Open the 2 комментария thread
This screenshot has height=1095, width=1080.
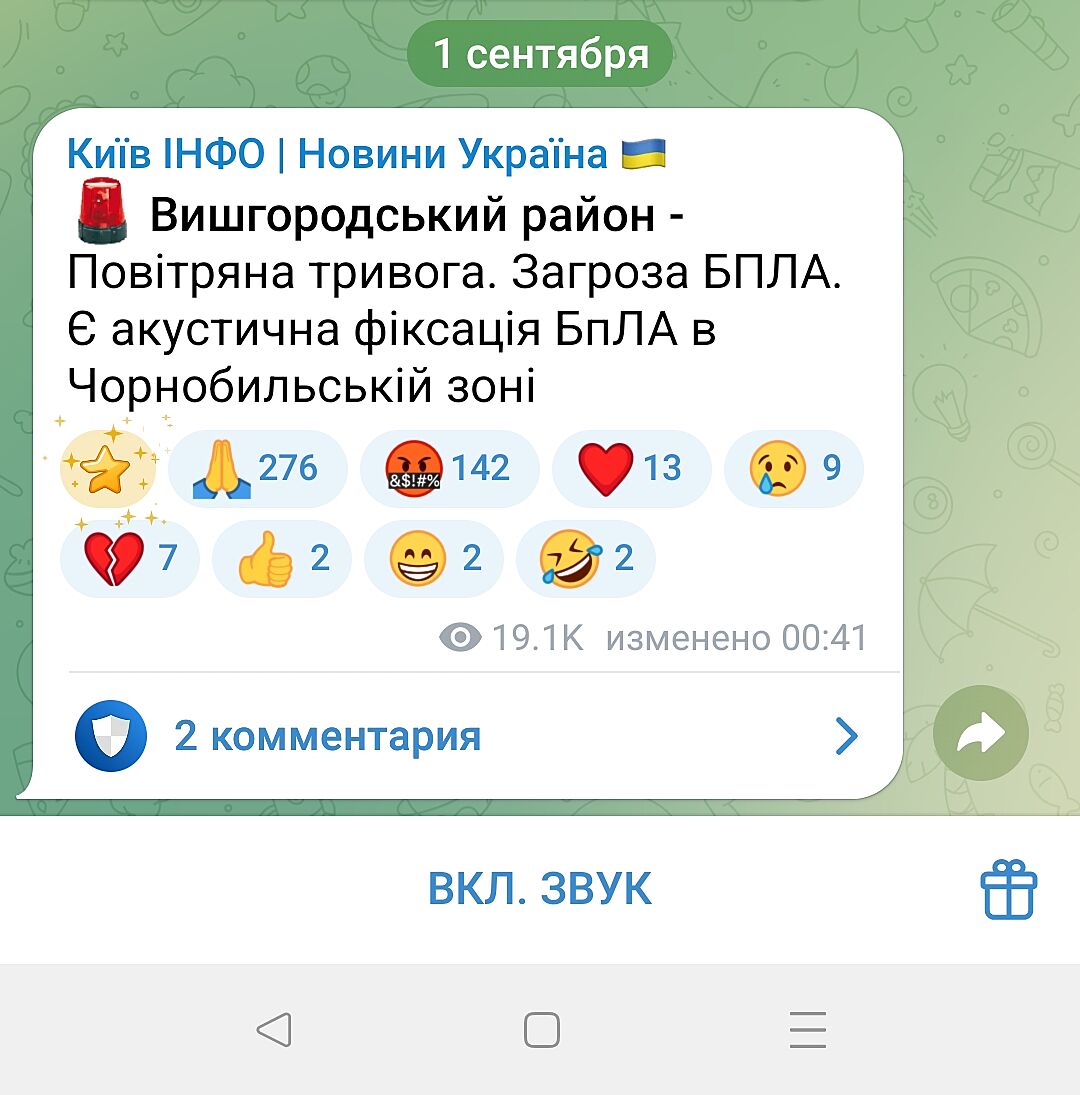[466, 737]
